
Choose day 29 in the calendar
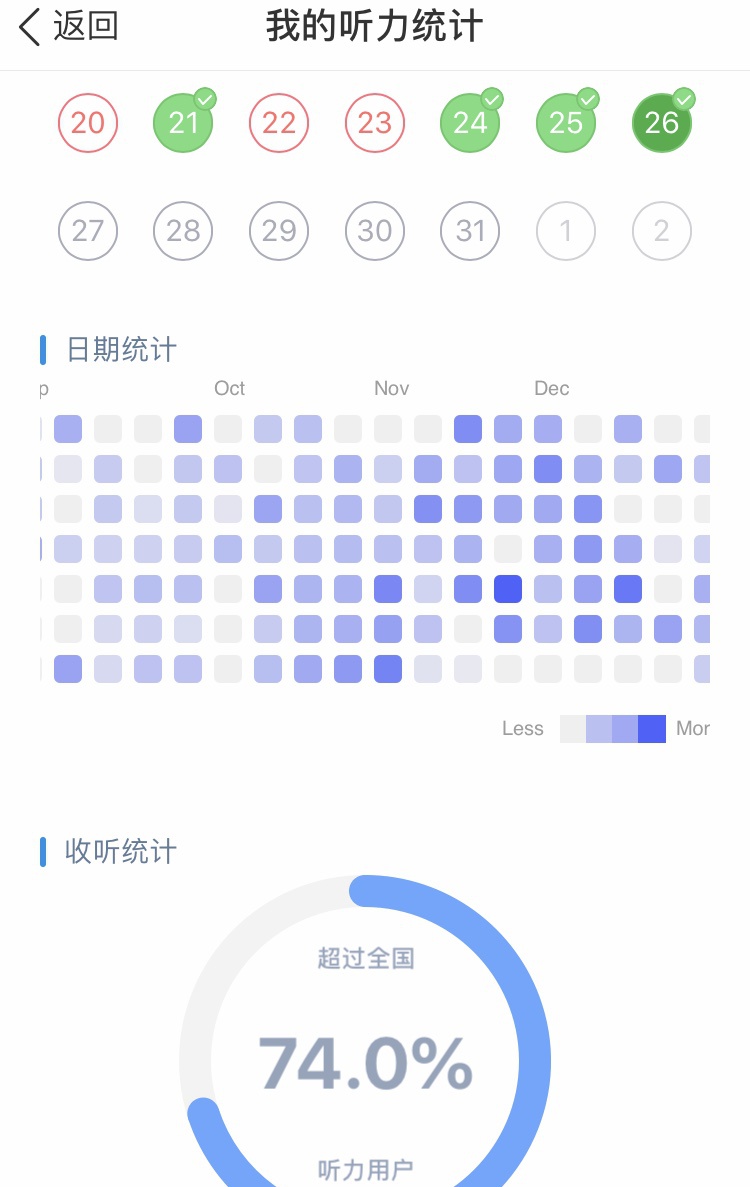tap(279, 231)
